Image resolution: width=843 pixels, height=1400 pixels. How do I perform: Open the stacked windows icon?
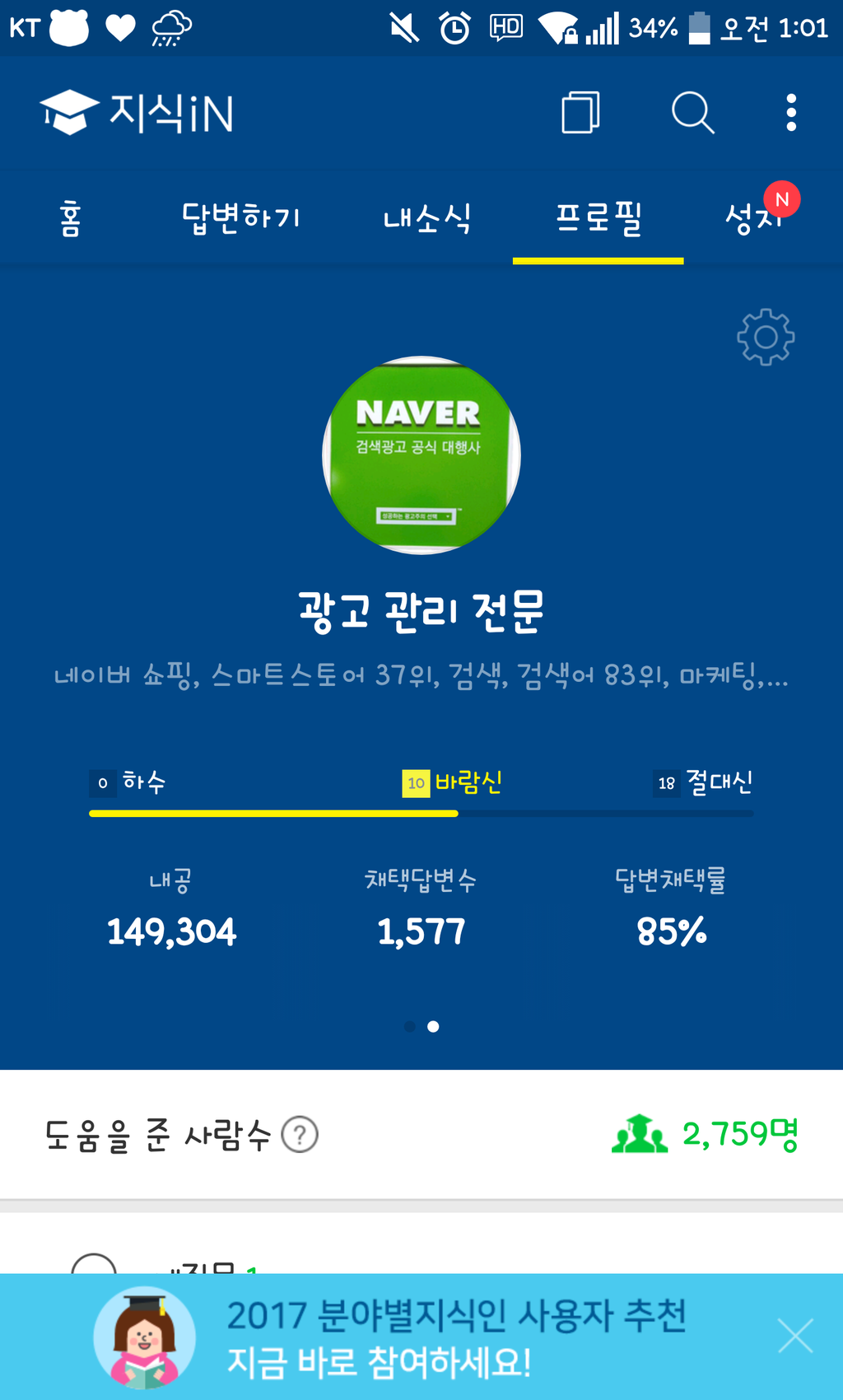580,113
